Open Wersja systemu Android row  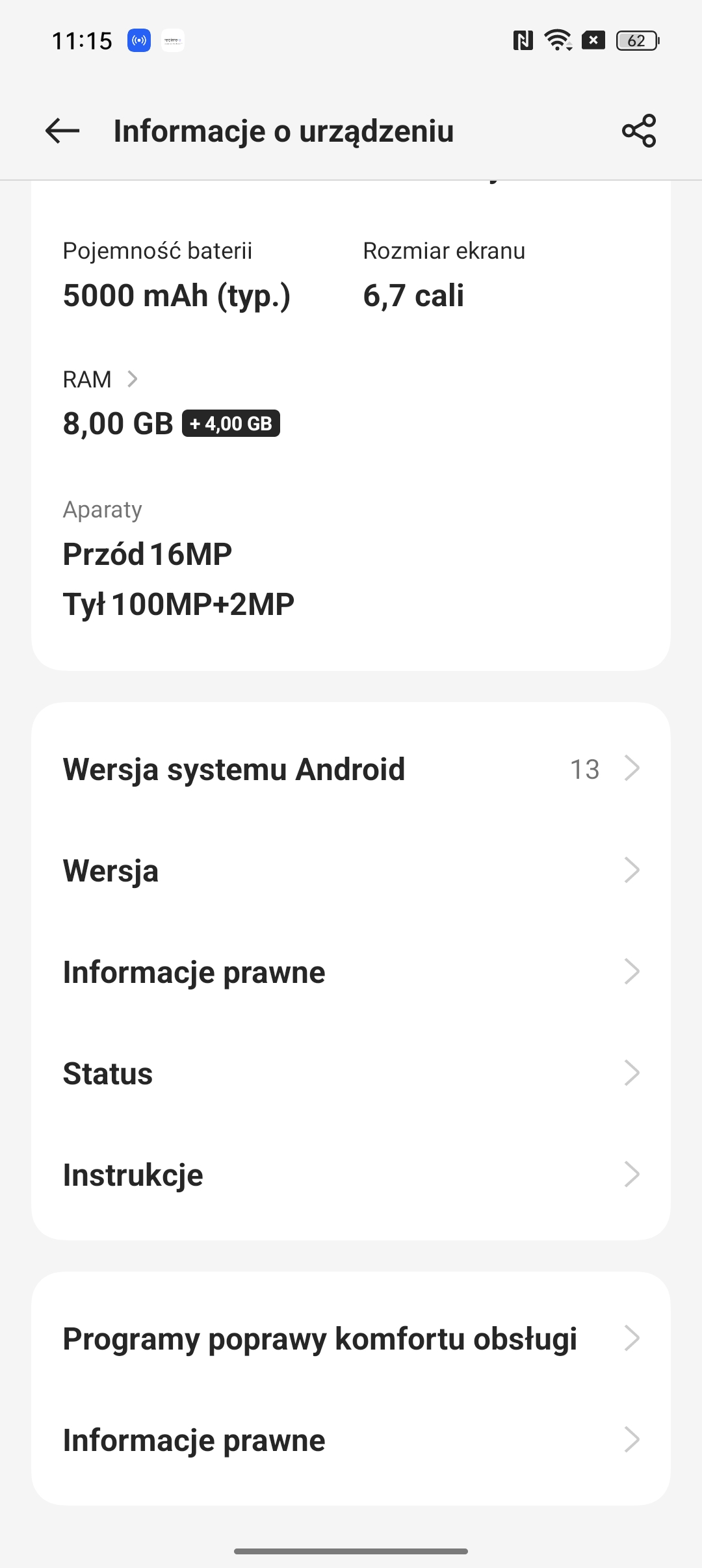click(x=351, y=769)
